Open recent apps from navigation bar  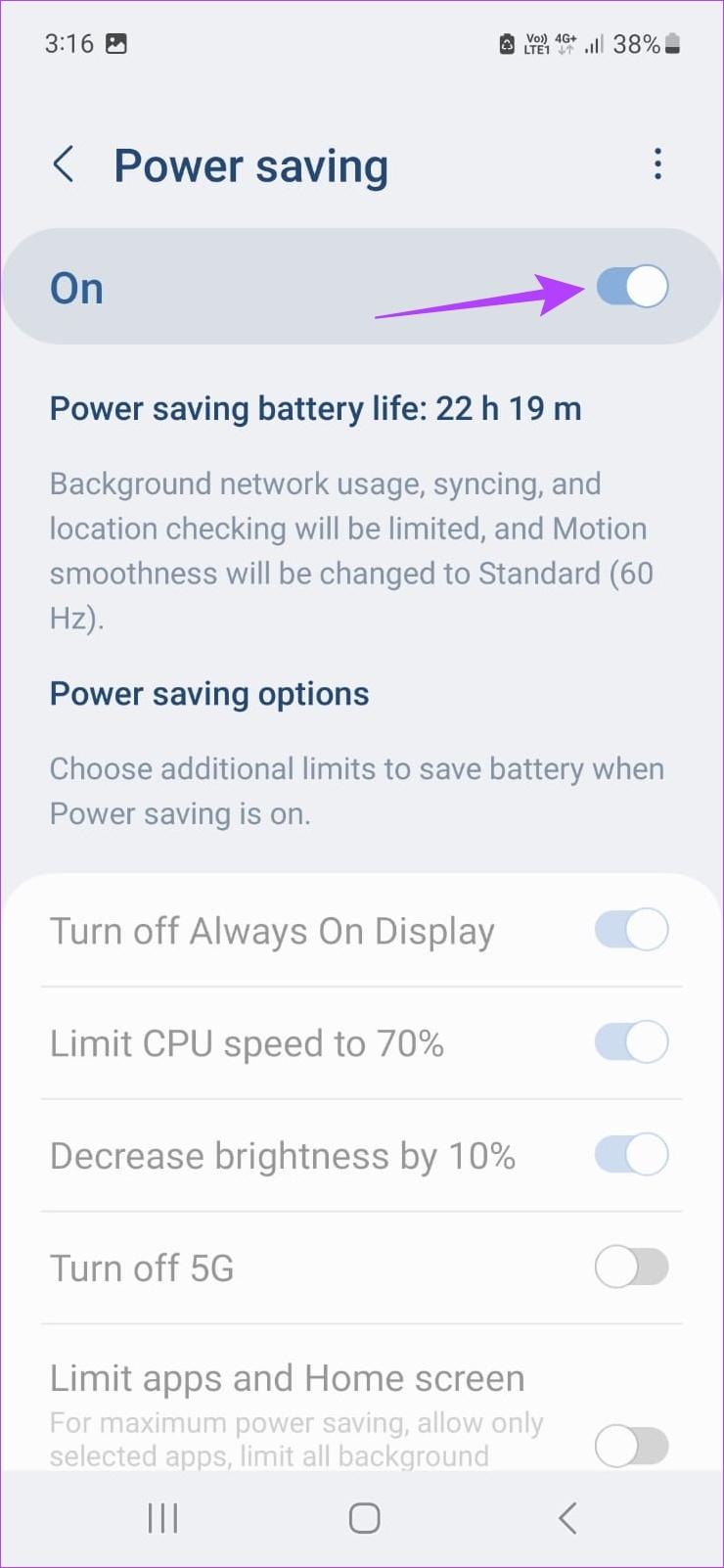pyautogui.click(x=162, y=1518)
